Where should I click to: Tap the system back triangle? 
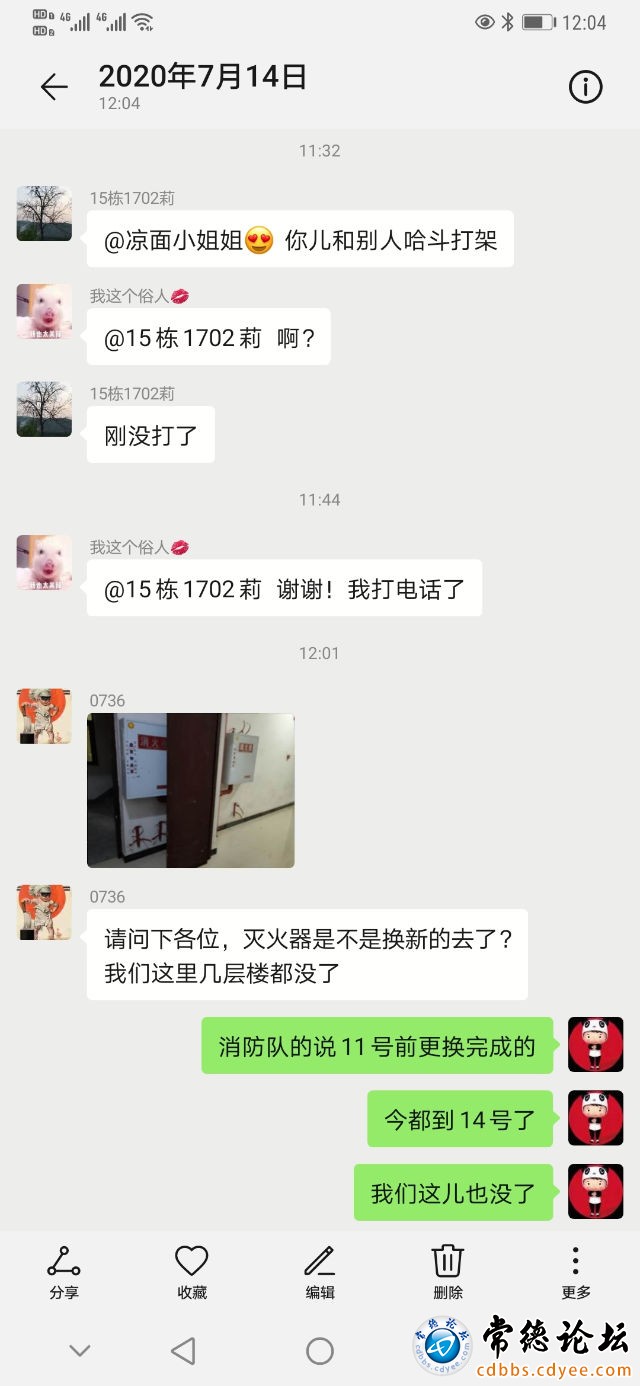click(183, 1352)
